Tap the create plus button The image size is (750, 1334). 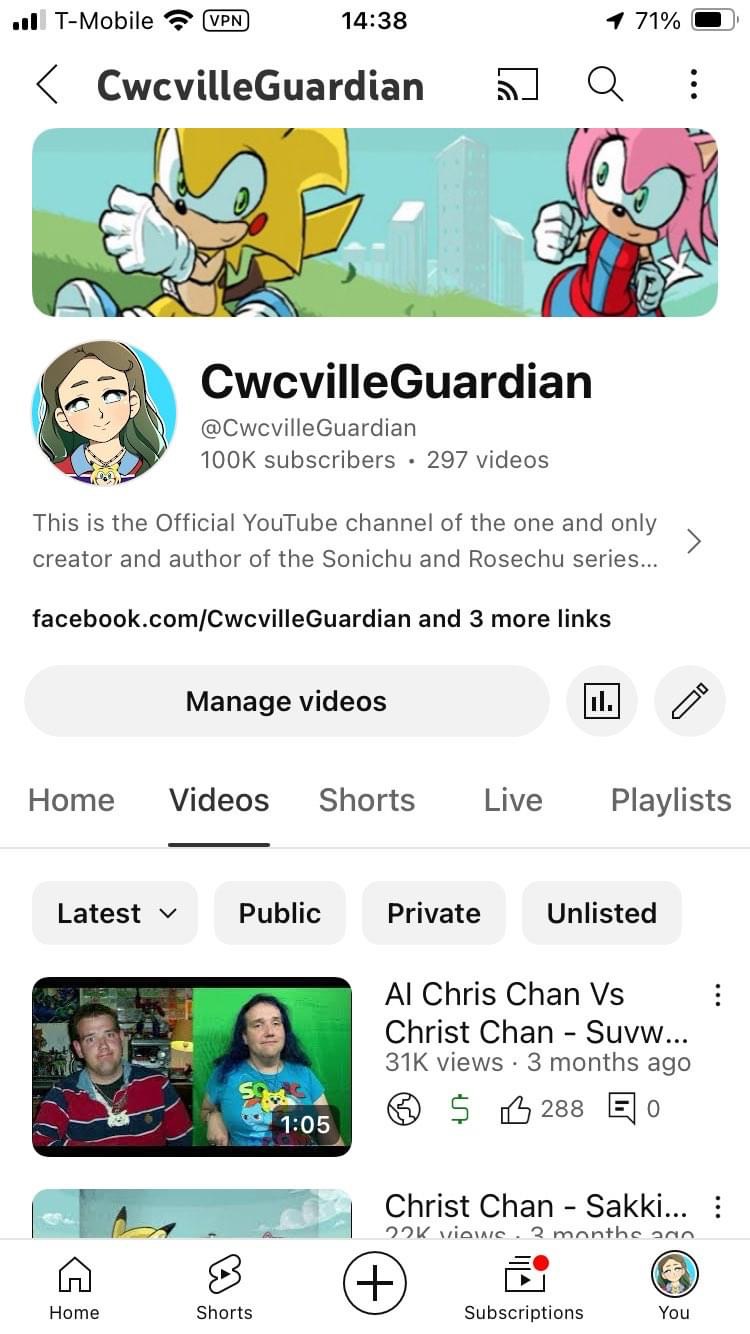point(375,1282)
